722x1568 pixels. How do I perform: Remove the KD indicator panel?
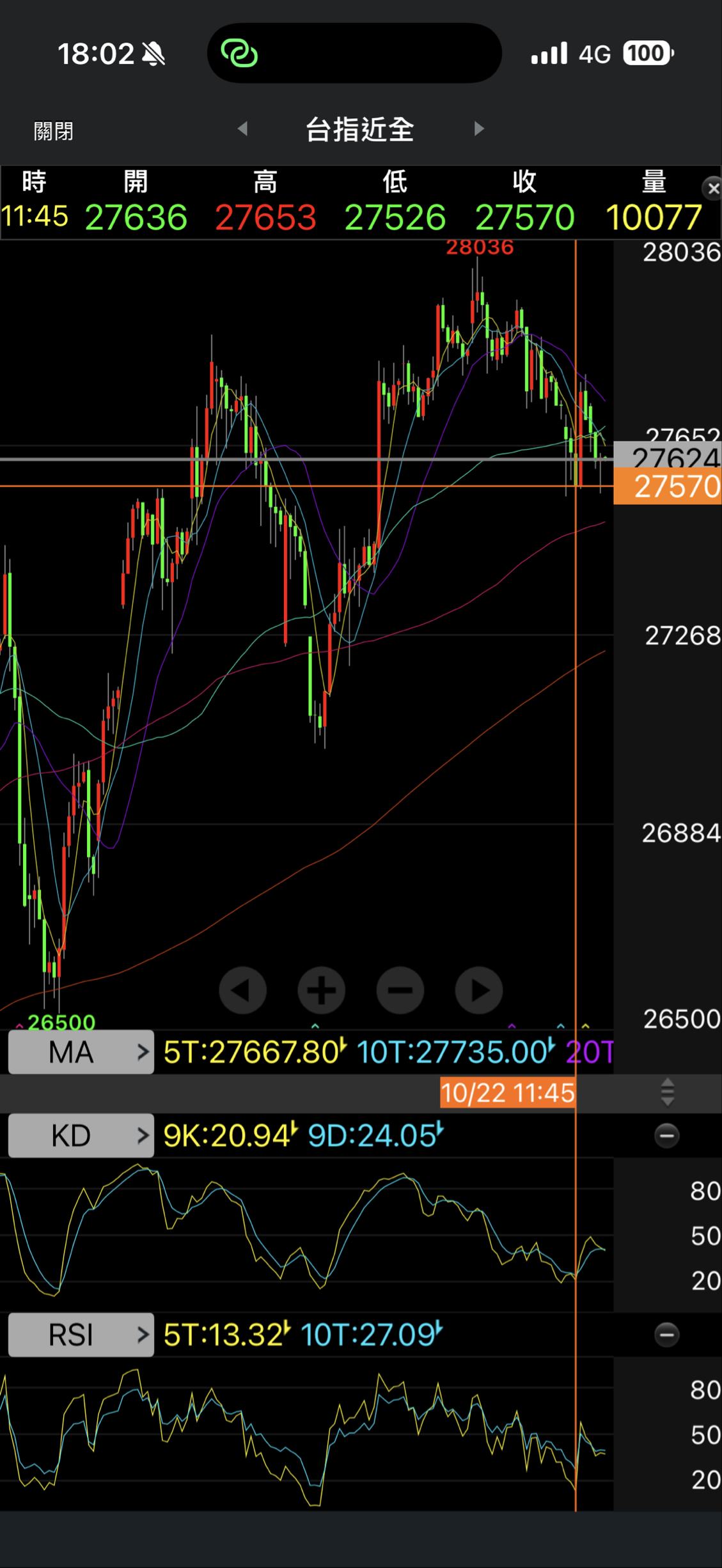667,1136
